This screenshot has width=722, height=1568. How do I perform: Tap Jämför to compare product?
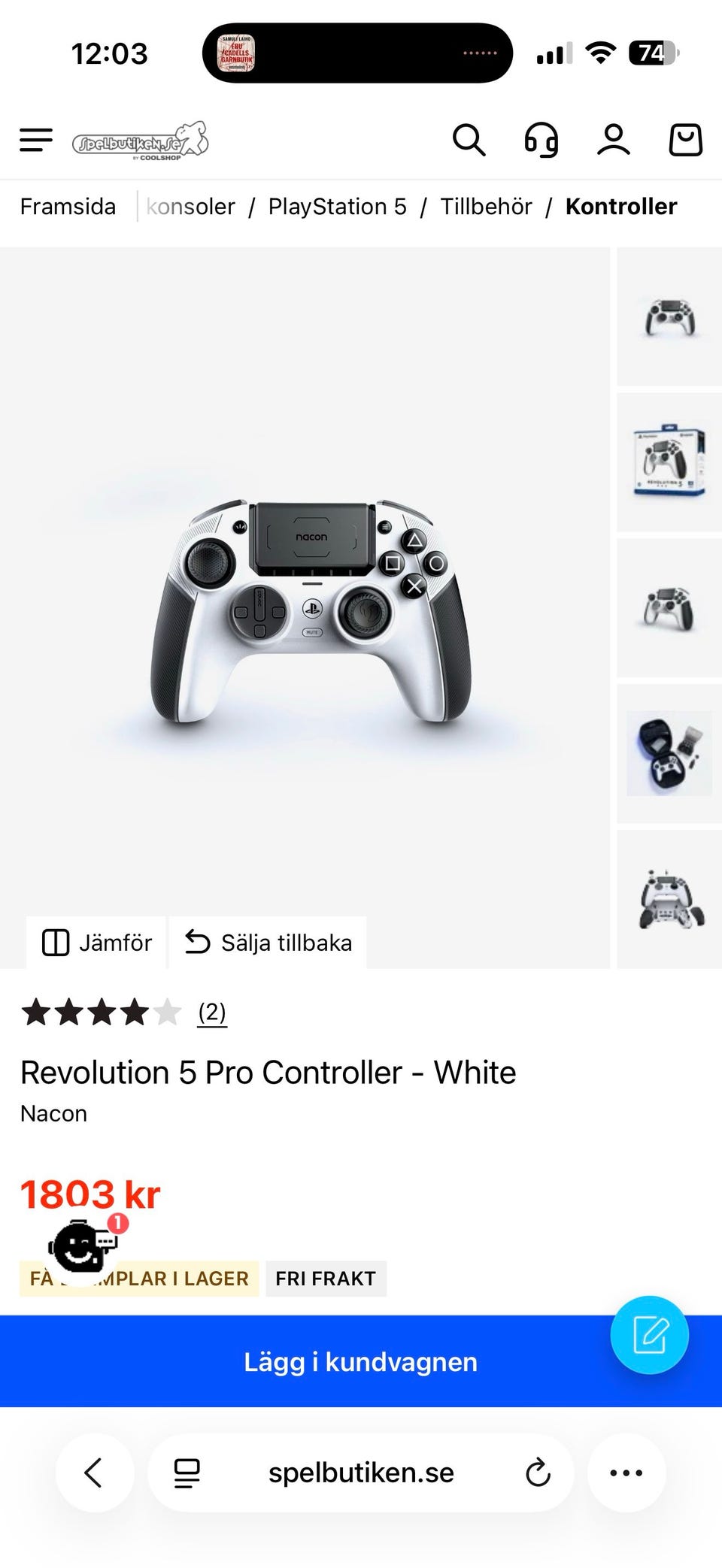96,943
